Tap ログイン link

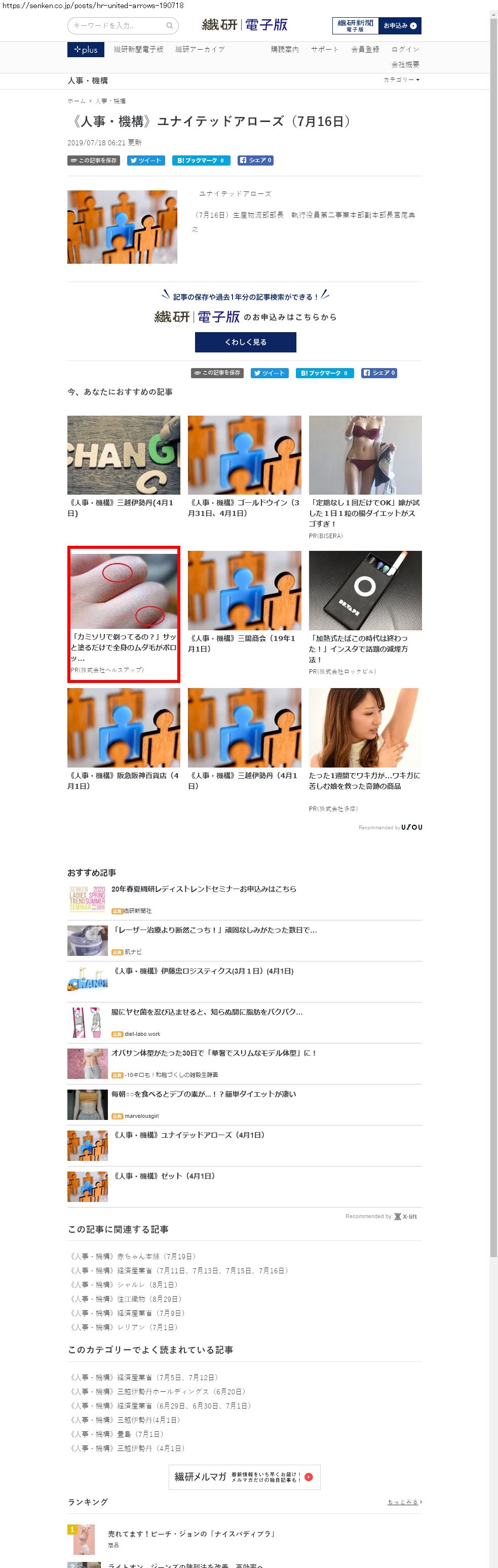(405, 50)
